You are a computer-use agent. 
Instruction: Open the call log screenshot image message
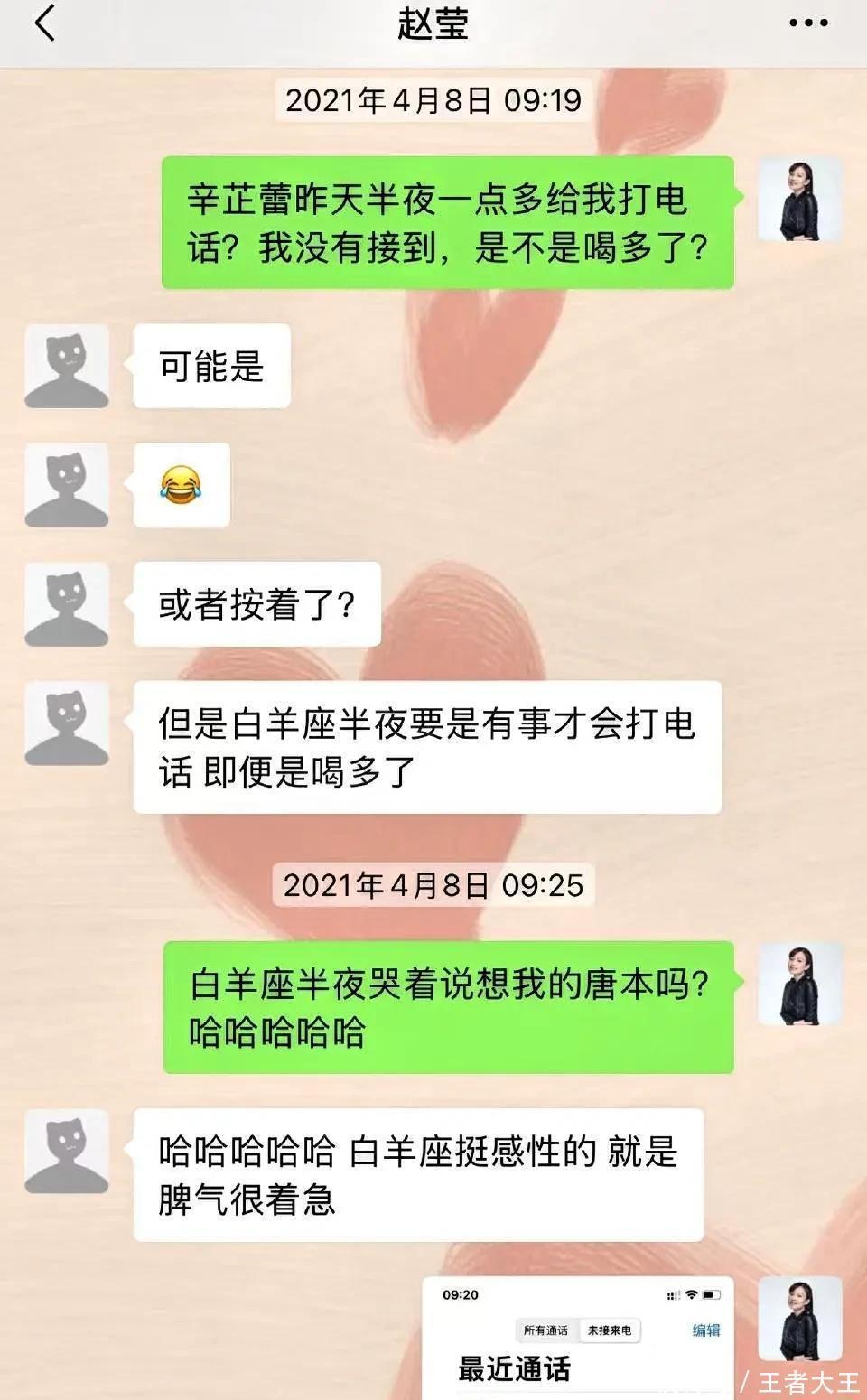click(578, 1337)
